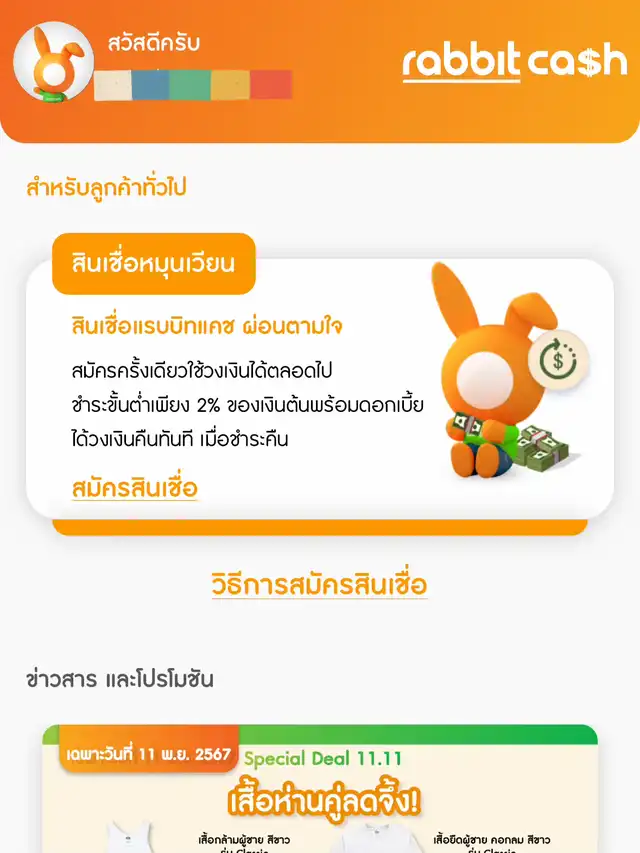Tap the สมัครสินเชื่อ link
640x853 pixels.
pyautogui.click(x=135, y=488)
